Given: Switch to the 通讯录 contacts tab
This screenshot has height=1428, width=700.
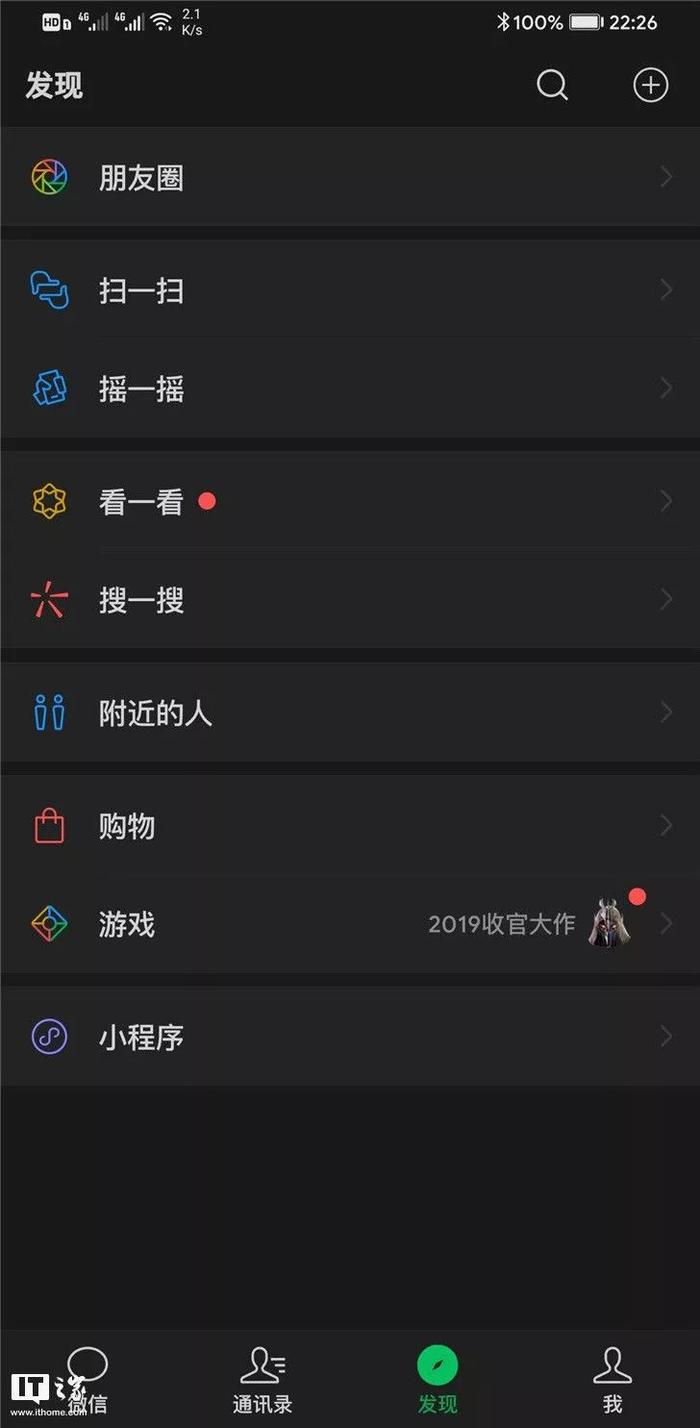Looking at the screenshot, I should pyautogui.click(x=262, y=1379).
